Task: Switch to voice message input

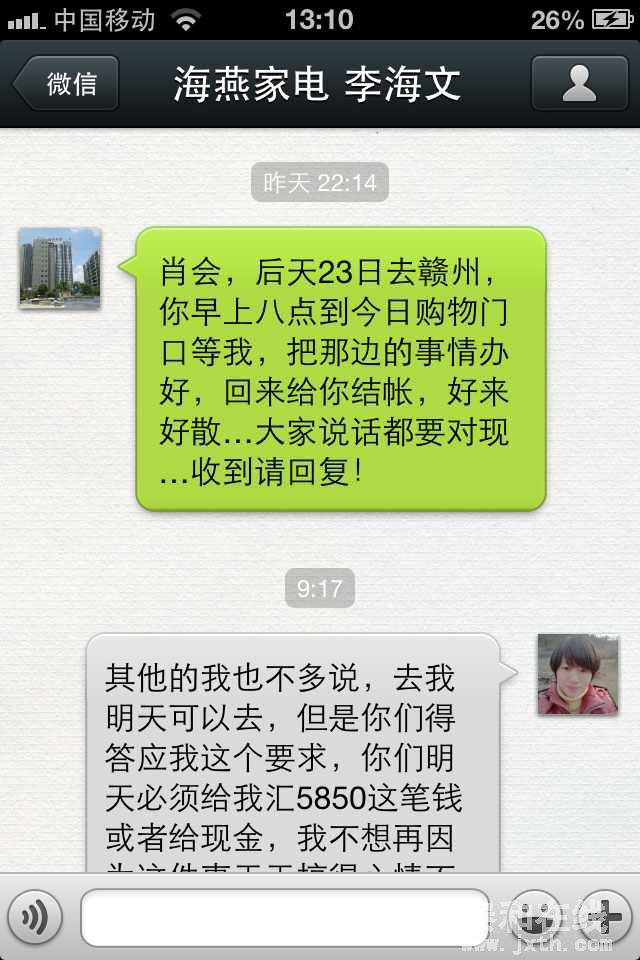Action: [x=35, y=916]
